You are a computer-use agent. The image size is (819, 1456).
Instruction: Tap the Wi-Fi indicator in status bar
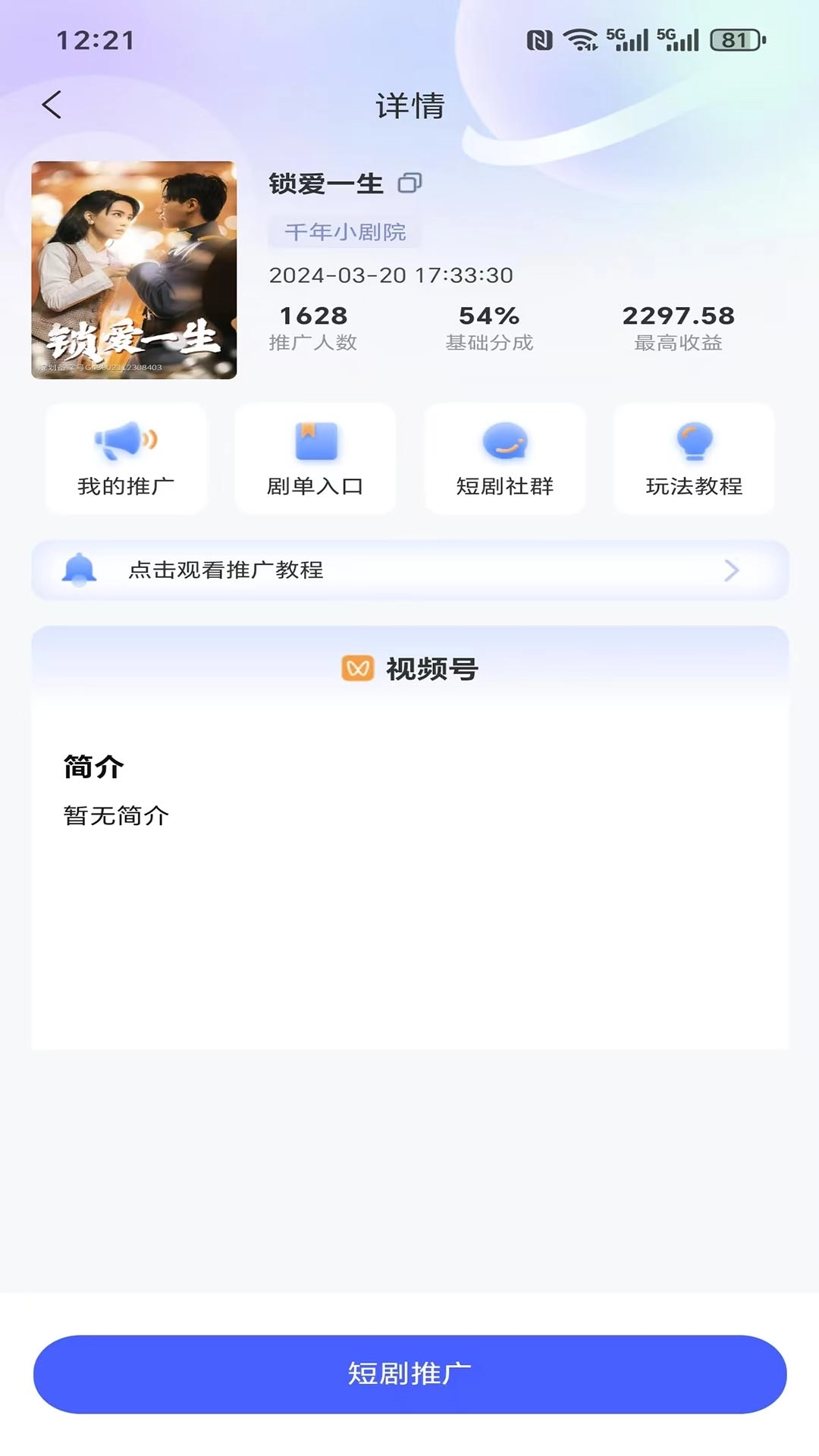coord(580,40)
